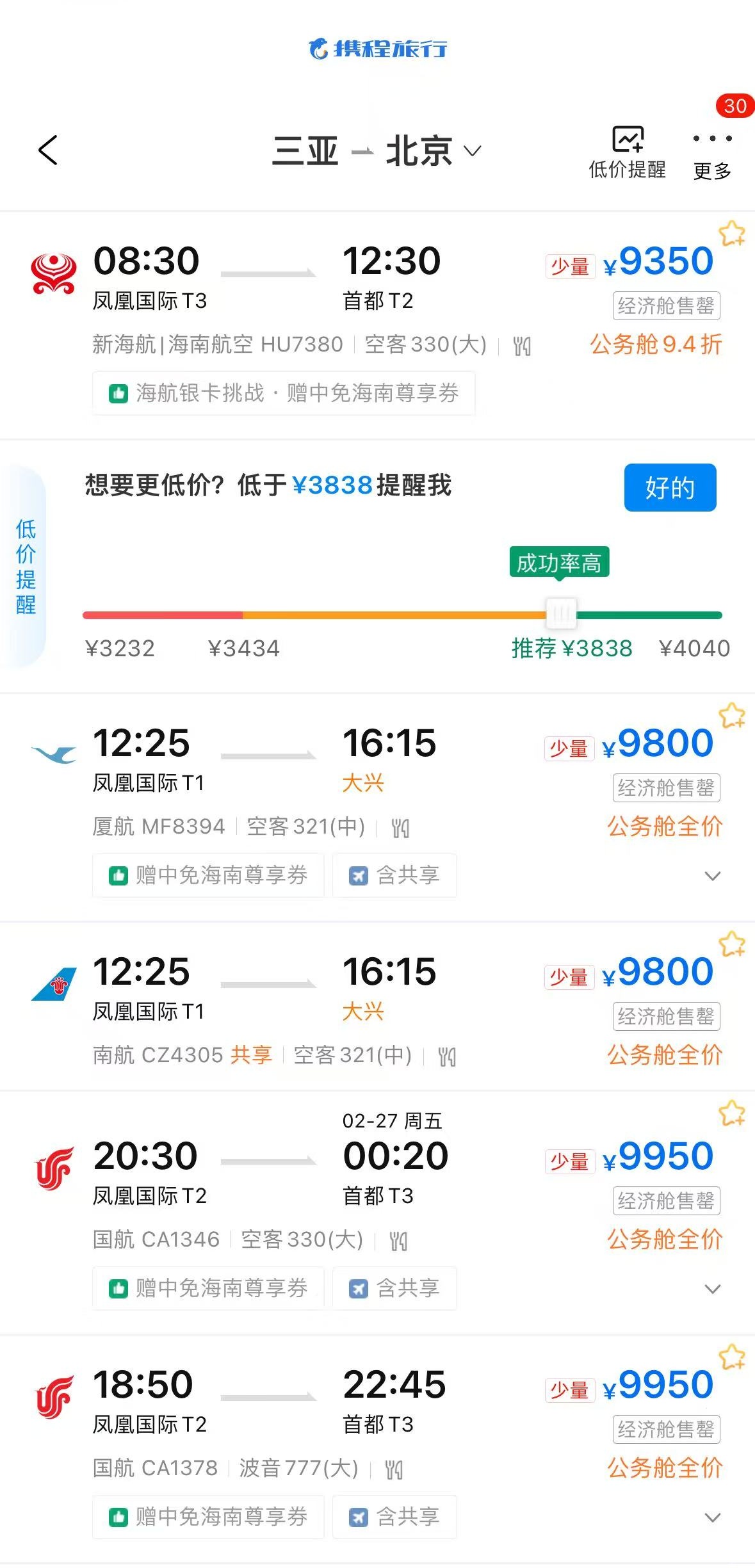Viewport: 755px width, 1568px height.
Task: Favorite the HU7380 flight with the star
Action: click(731, 234)
